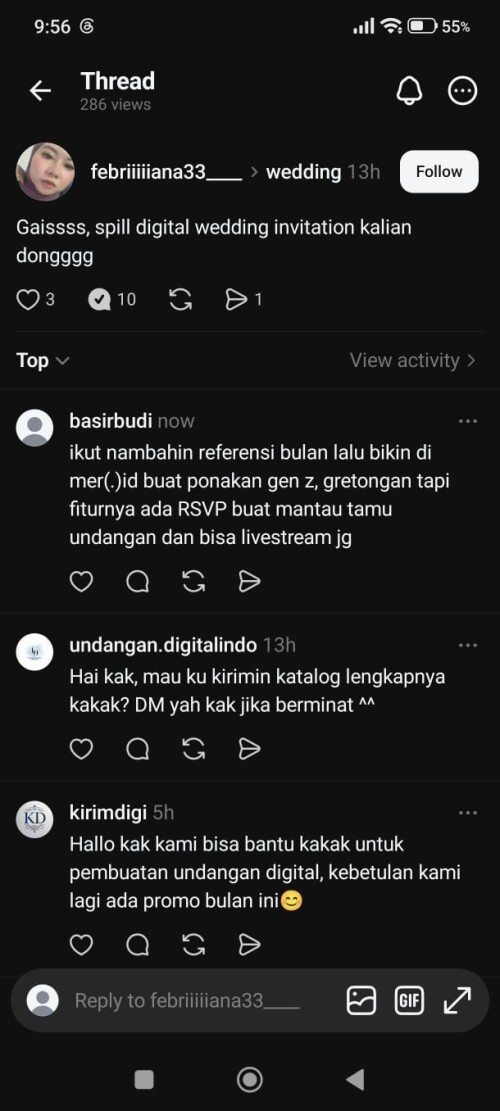The image size is (500, 1111).
Task: Open the Top sort dropdown
Action: (42, 361)
